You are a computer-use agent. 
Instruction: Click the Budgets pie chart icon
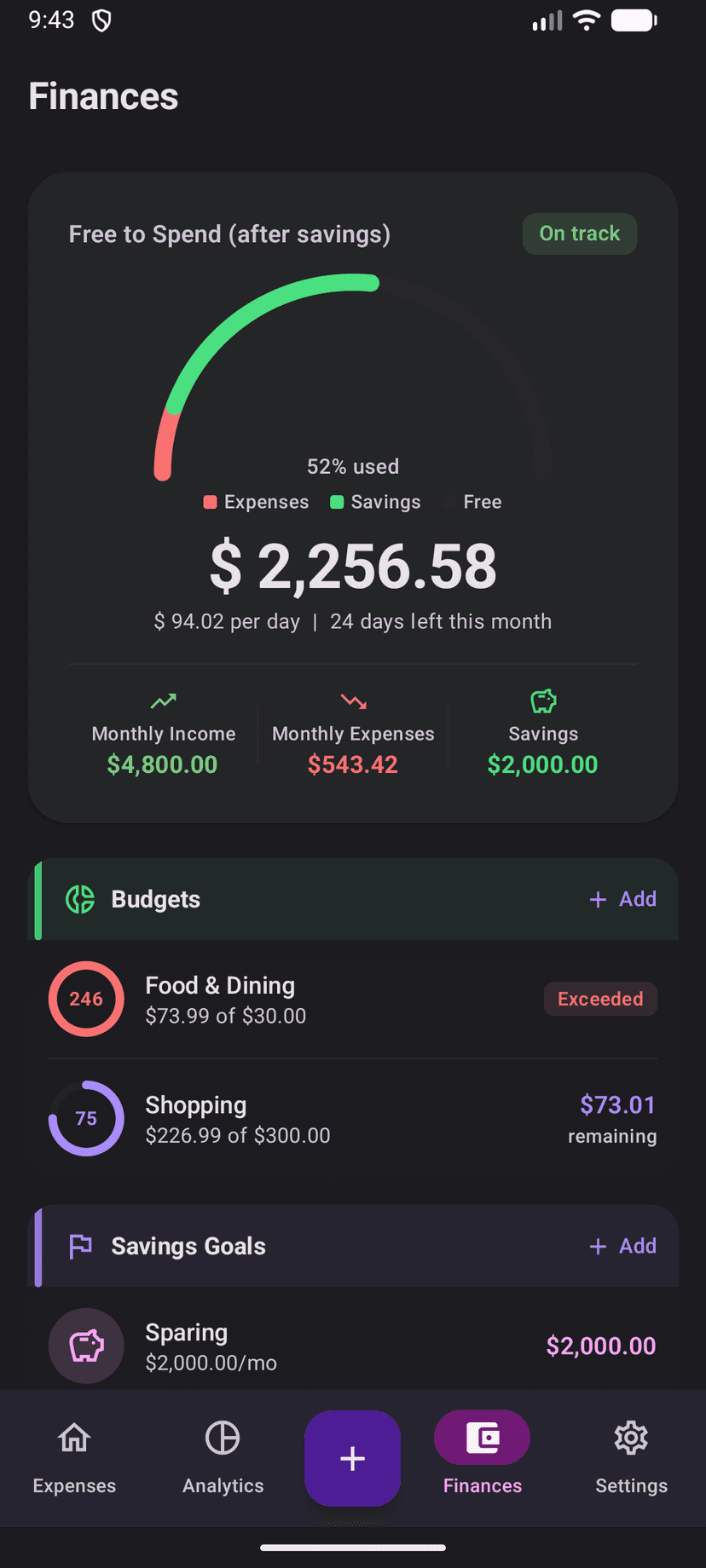point(79,899)
